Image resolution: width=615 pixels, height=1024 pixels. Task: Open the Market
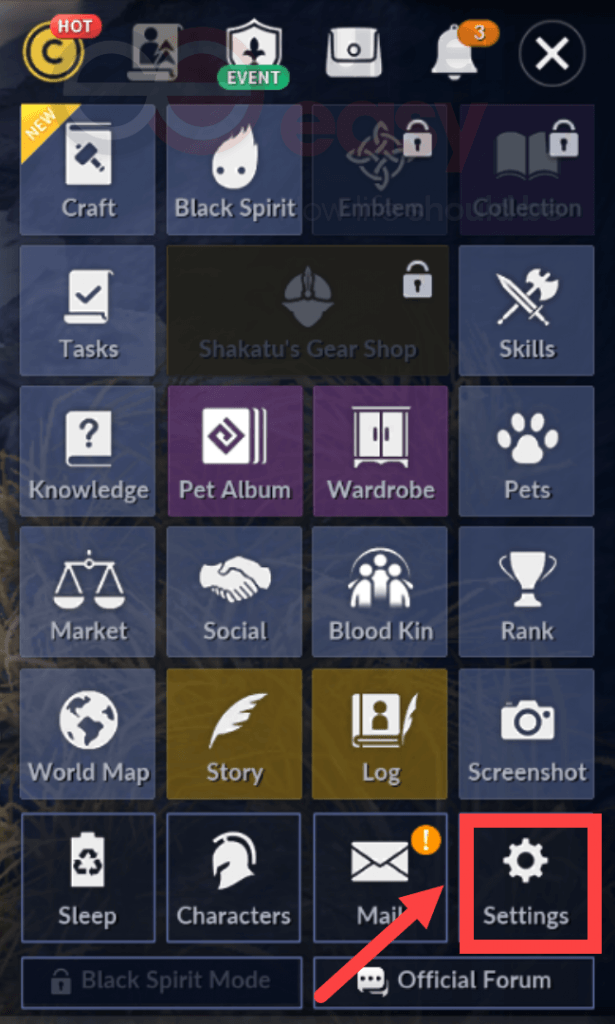88,593
